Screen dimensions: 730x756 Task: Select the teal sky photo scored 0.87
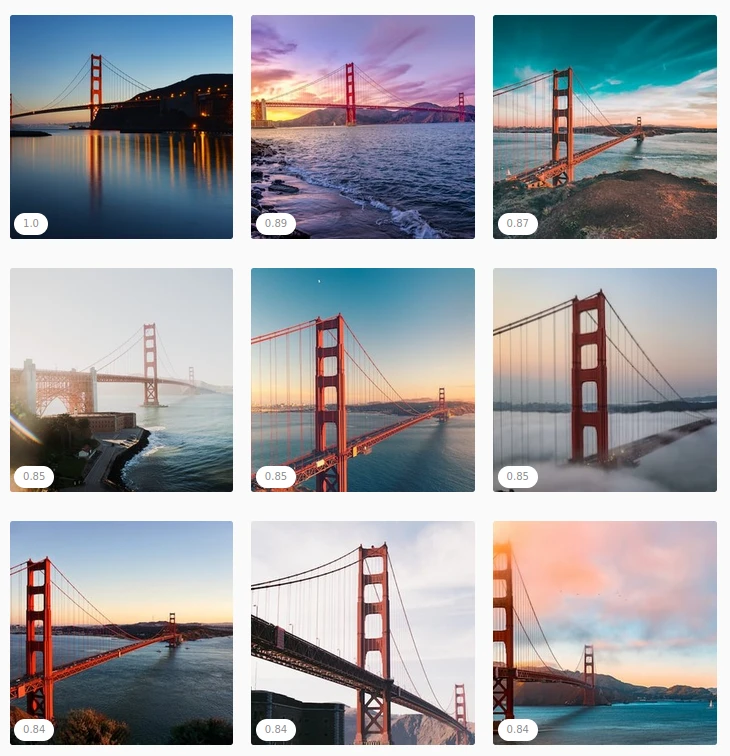point(605,126)
